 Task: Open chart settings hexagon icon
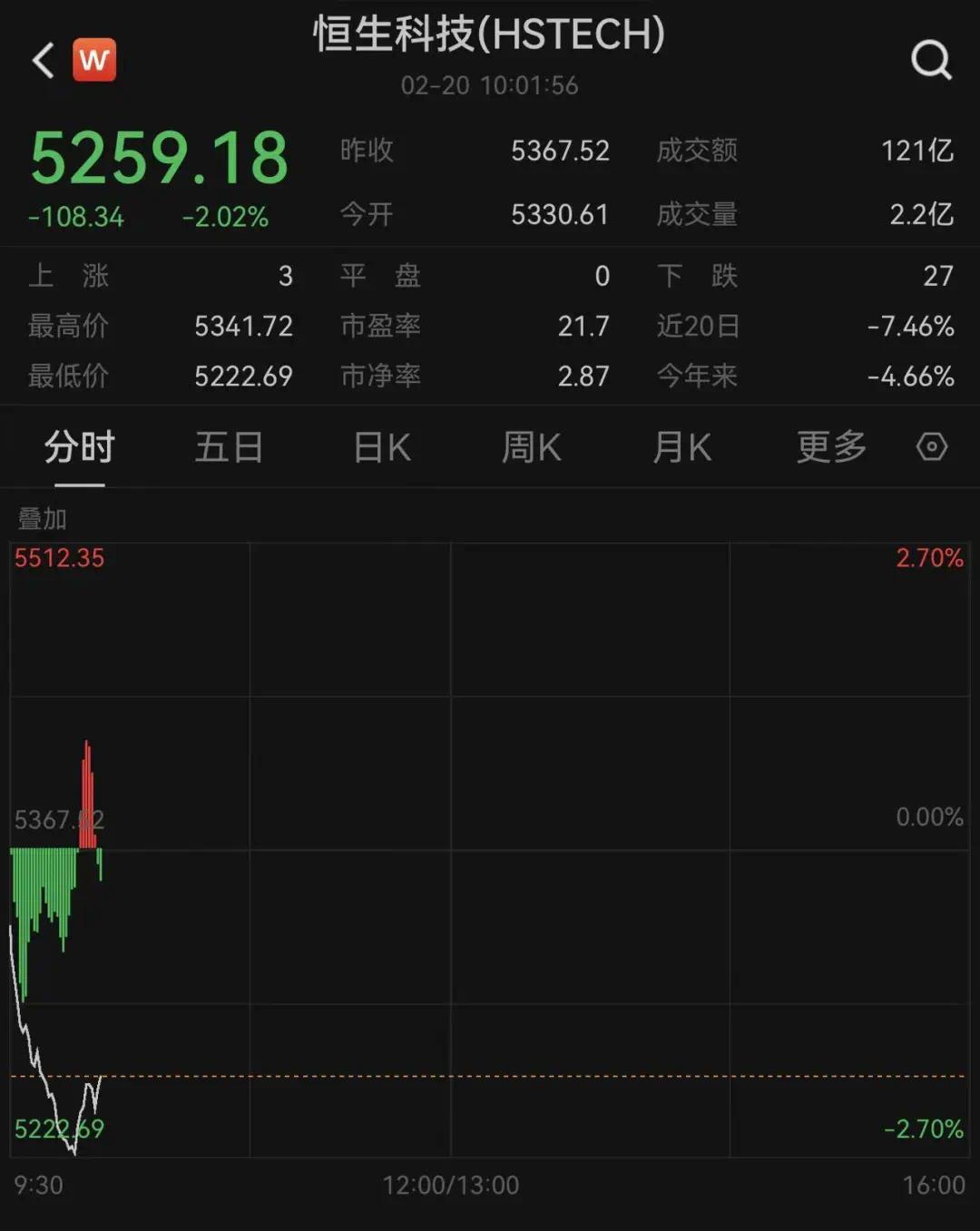pos(932,446)
